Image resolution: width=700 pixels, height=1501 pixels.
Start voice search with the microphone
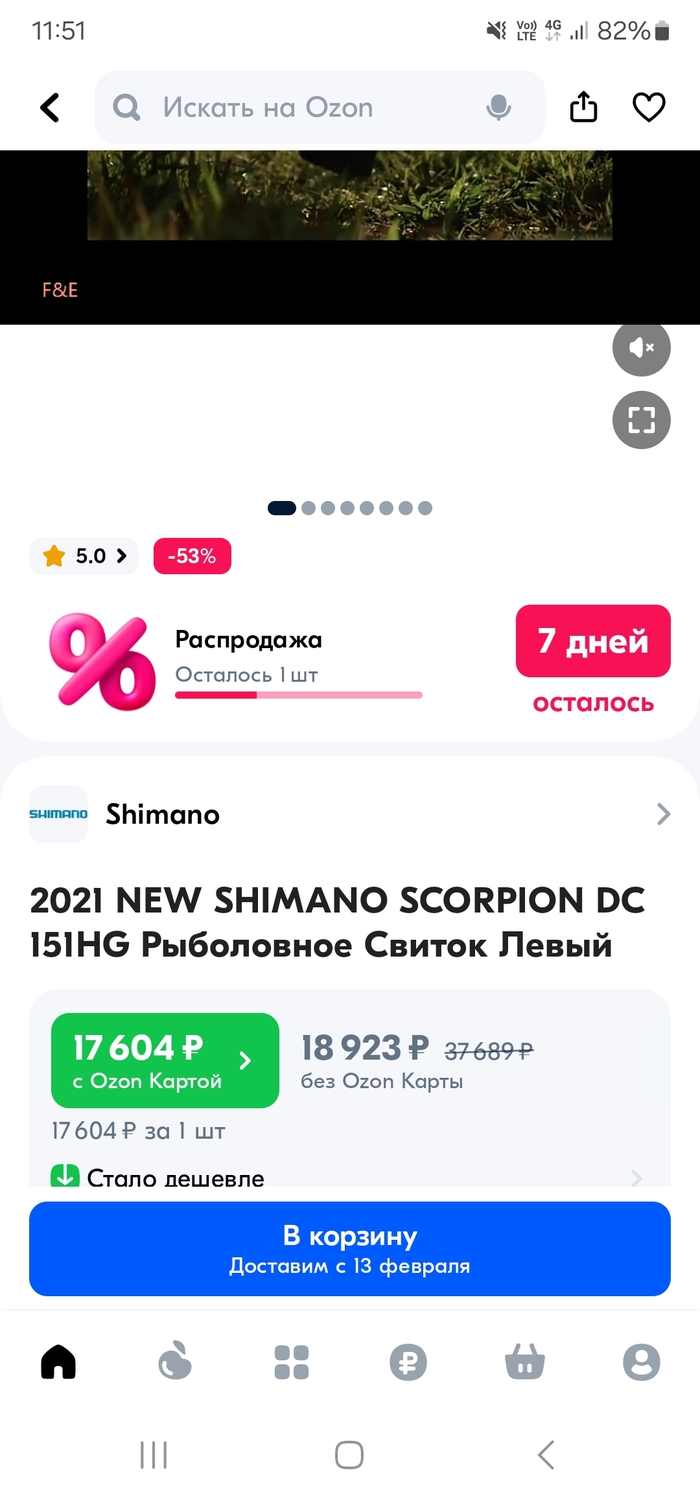point(498,107)
